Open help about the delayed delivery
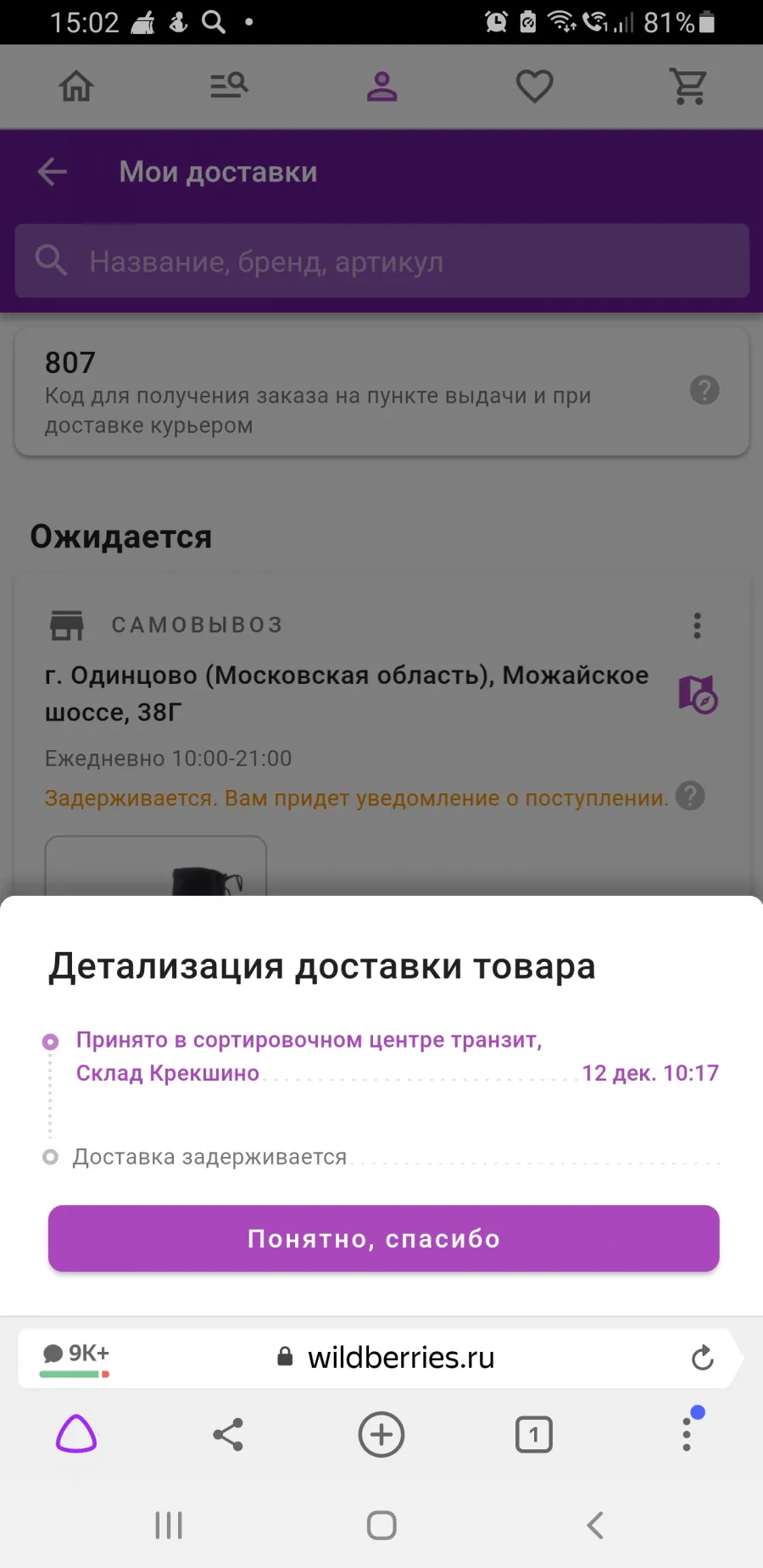Image resolution: width=763 pixels, height=1568 pixels. tap(691, 796)
